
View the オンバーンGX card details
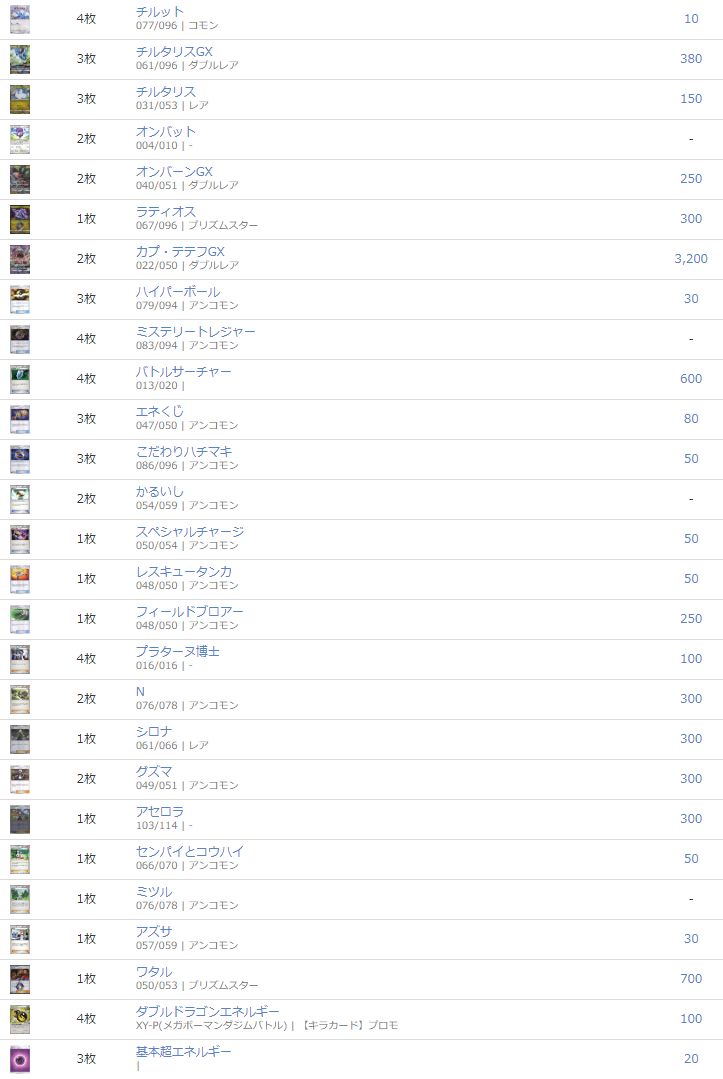(x=174, y=172)
